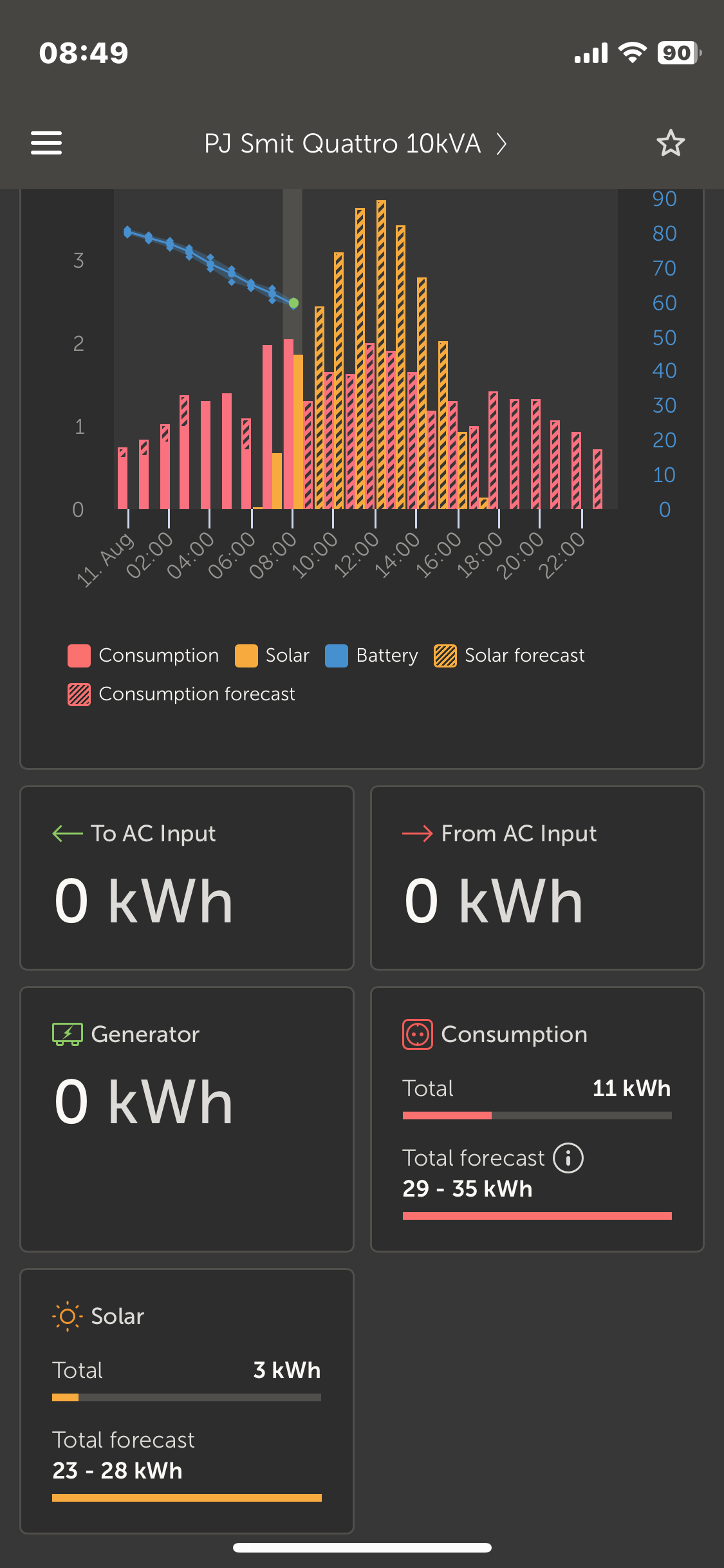Viewport: 724px width, 1568px height.
Task: Hide the Battery series via legend
Action: coord(371,656)
